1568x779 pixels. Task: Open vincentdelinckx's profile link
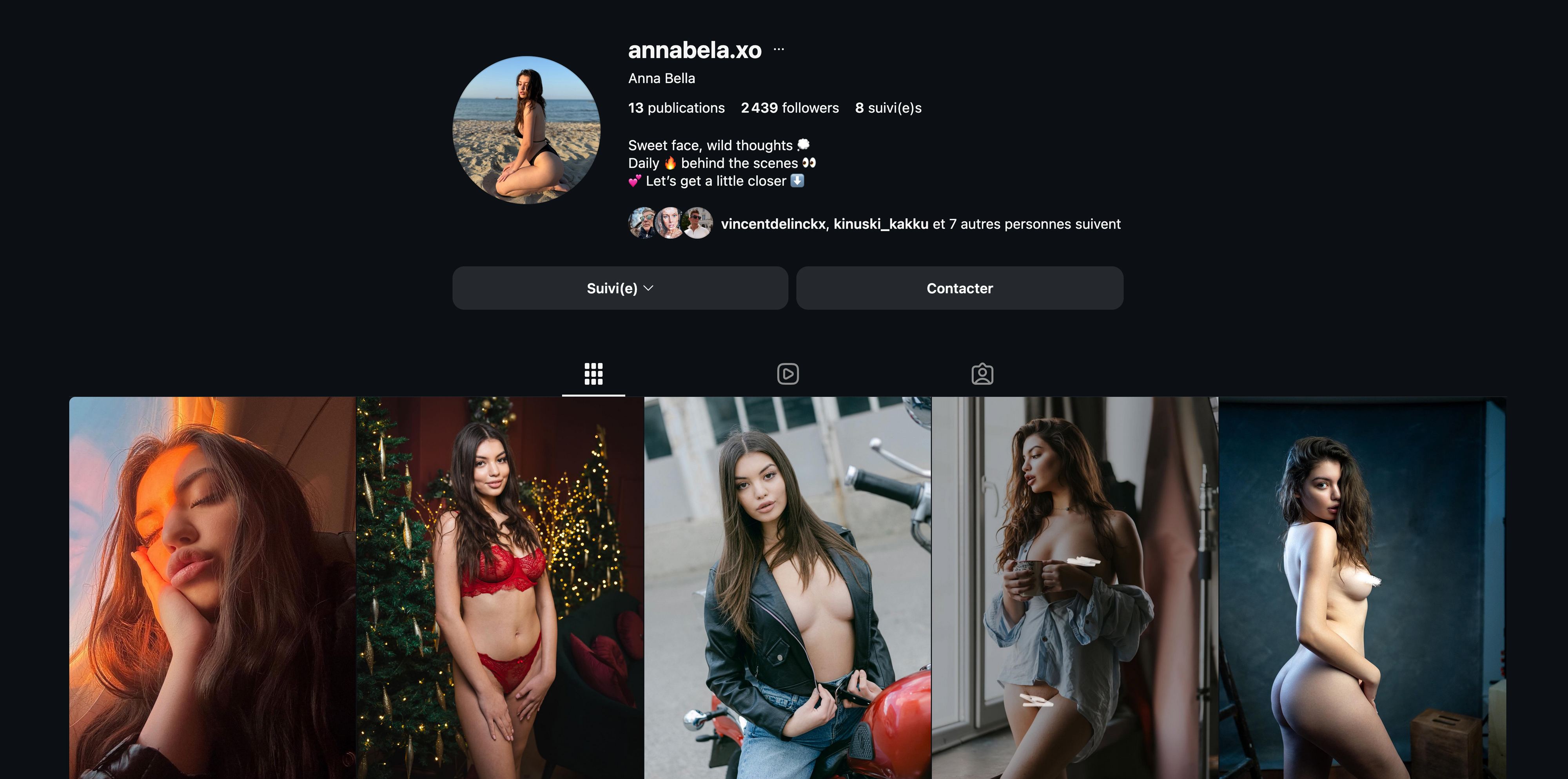pos(772,224)
